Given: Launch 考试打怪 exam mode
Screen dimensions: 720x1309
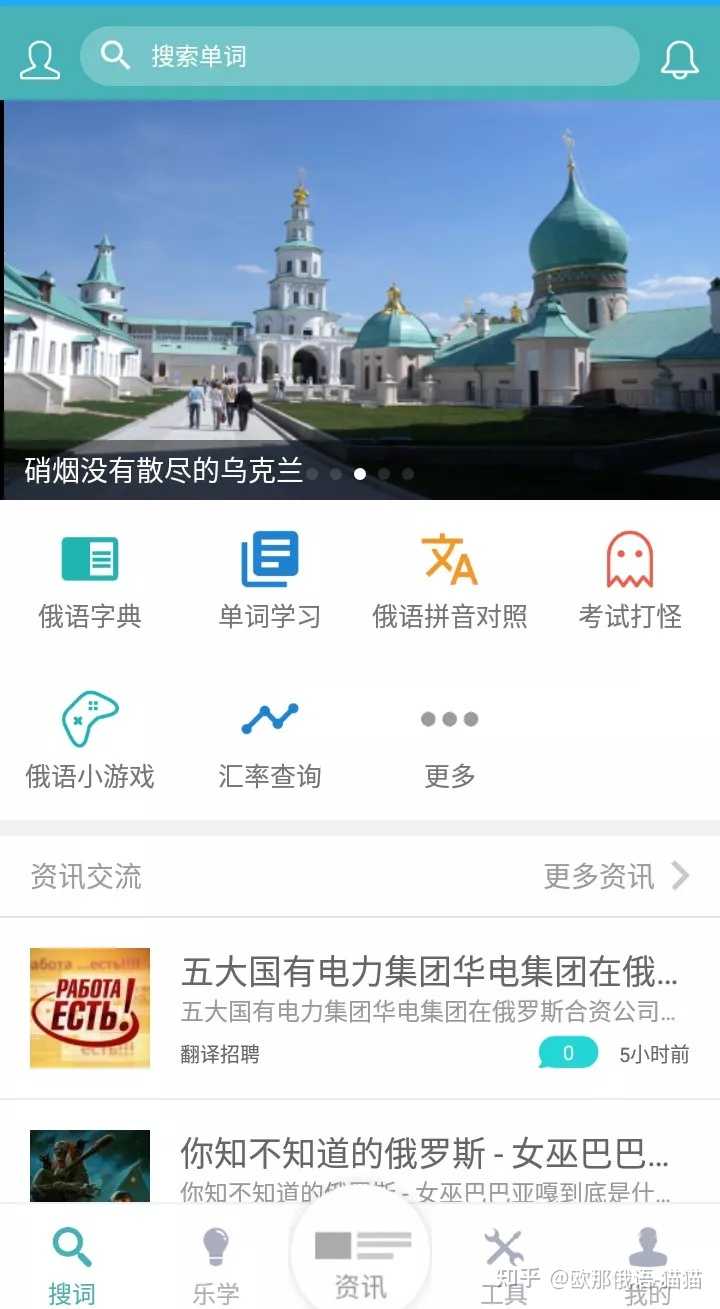Looking at the screenshot, I should tap(630, 582).
